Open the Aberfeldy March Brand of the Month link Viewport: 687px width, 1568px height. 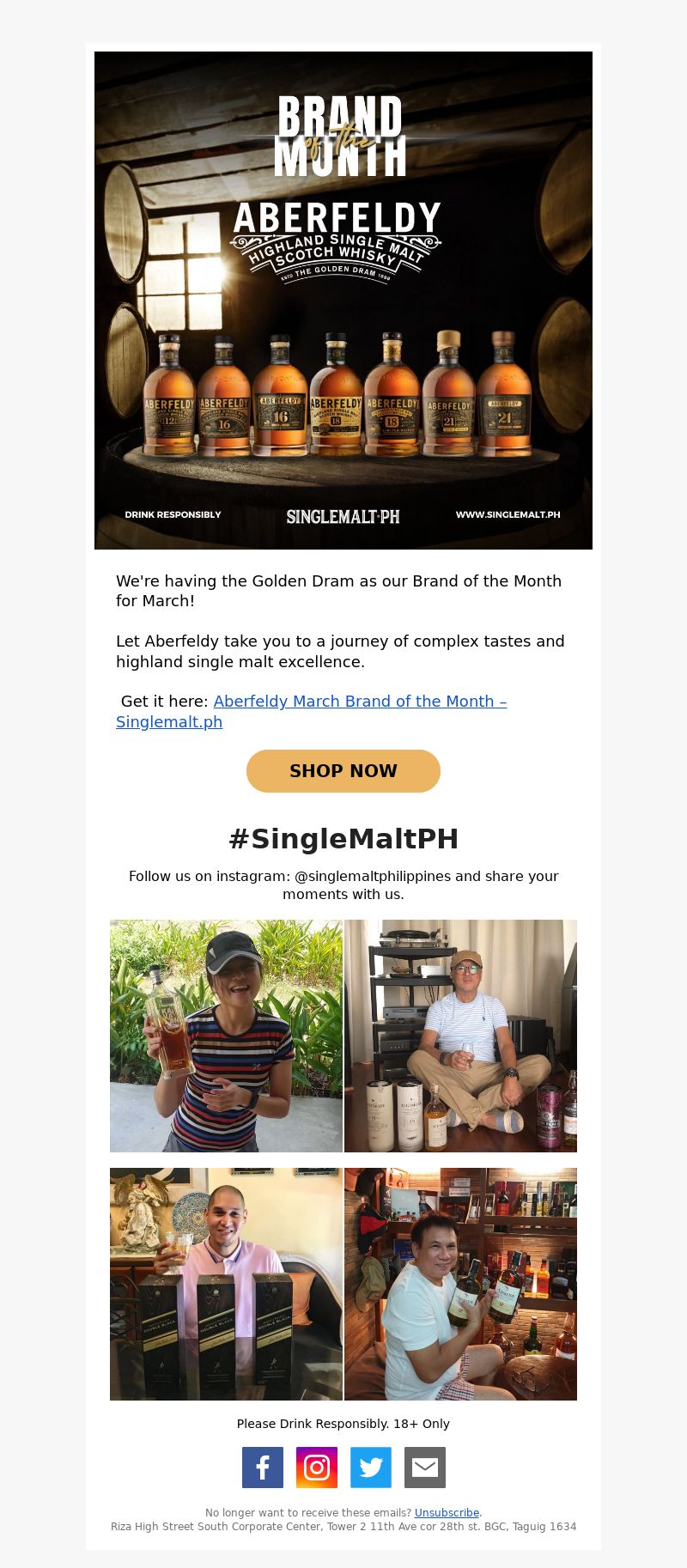tap(311, 712)
